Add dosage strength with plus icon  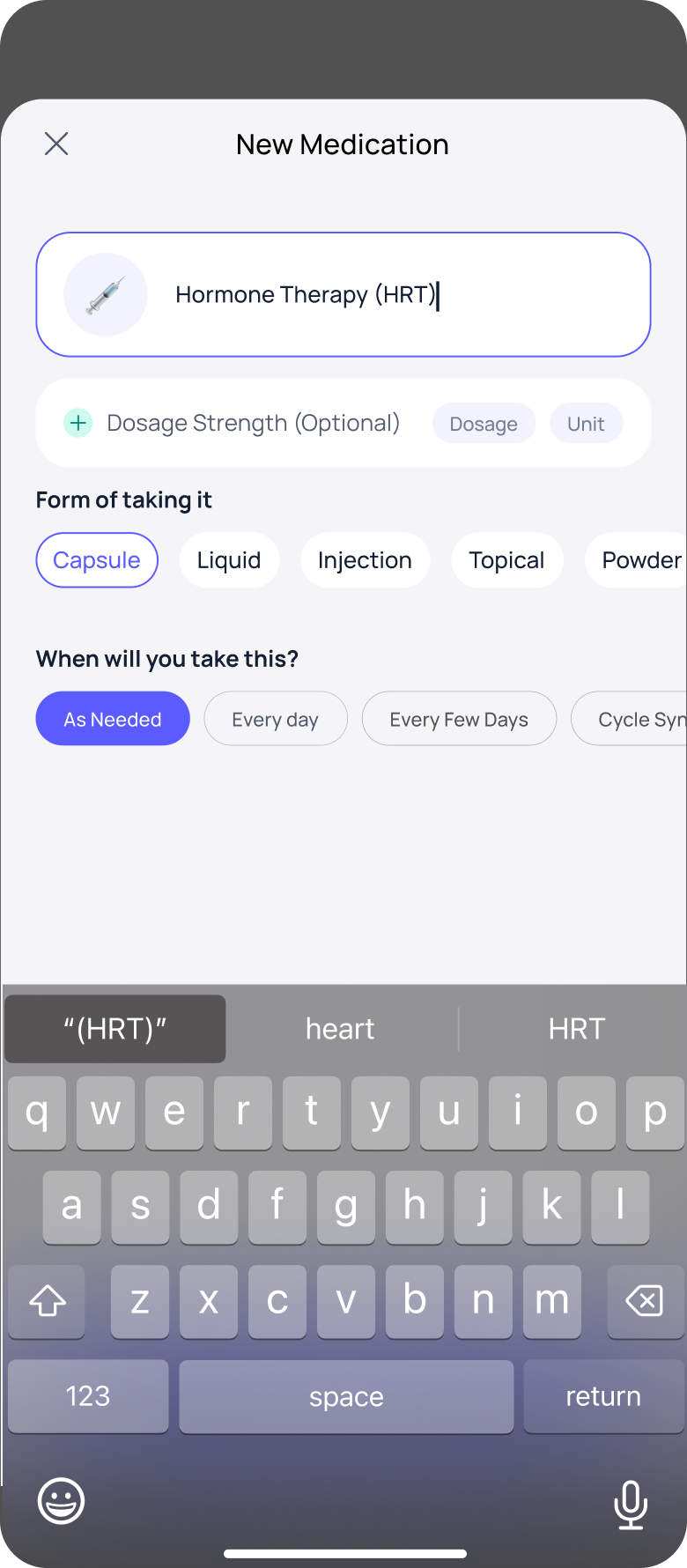[x=78, y=423]
